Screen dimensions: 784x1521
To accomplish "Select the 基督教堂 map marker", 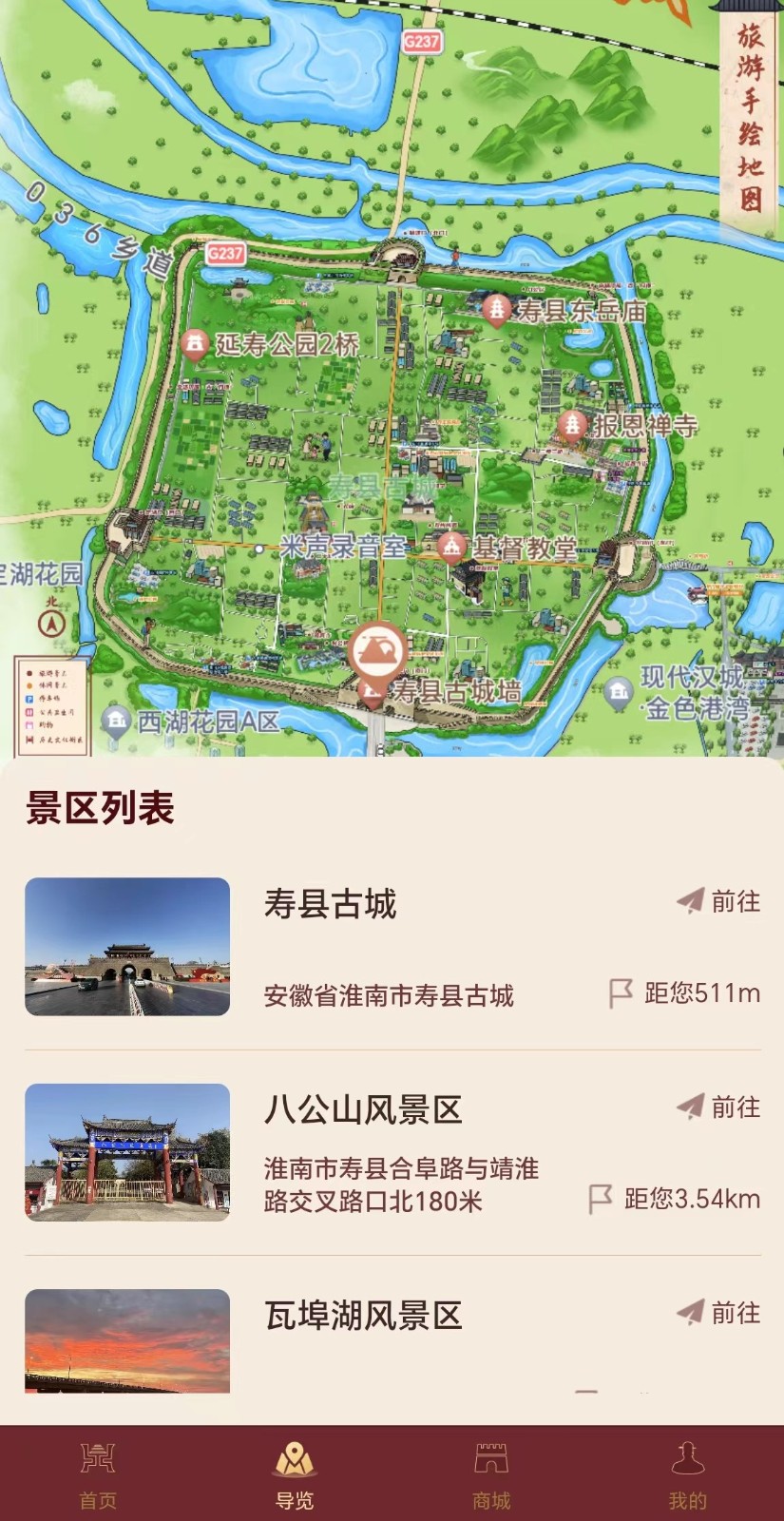I will (x=451, y=547).
